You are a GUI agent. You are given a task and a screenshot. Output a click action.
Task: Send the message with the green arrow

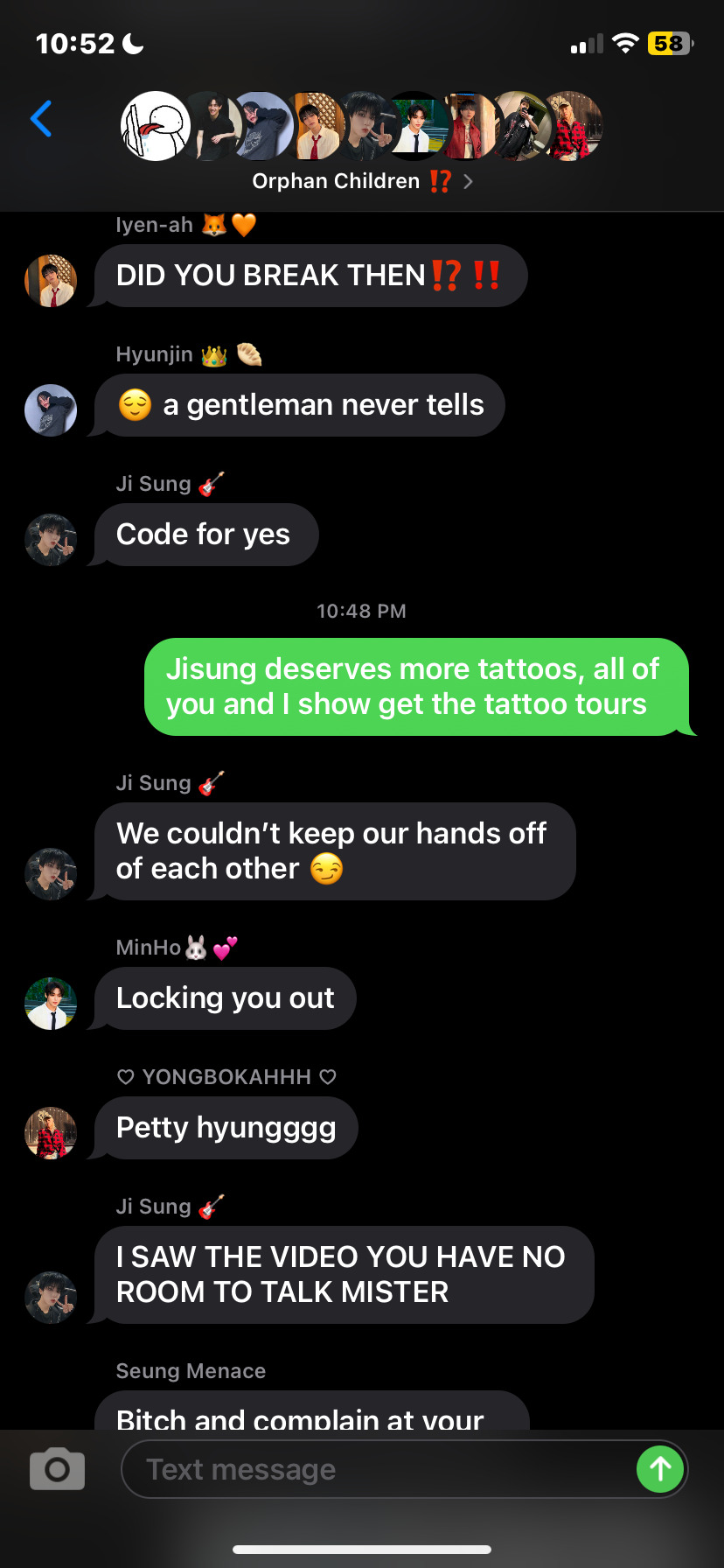(660, 1469)
